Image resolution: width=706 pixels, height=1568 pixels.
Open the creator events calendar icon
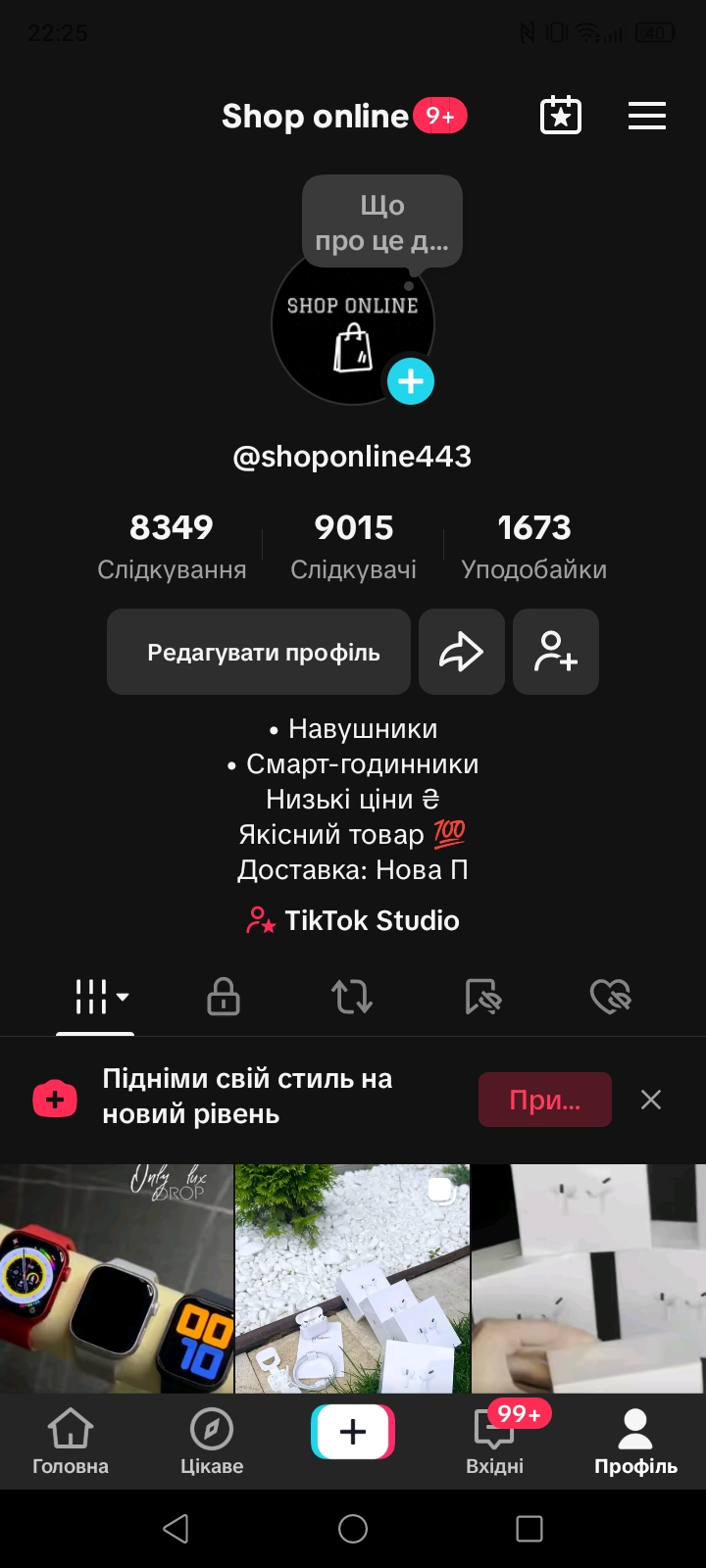pos(560,115)
